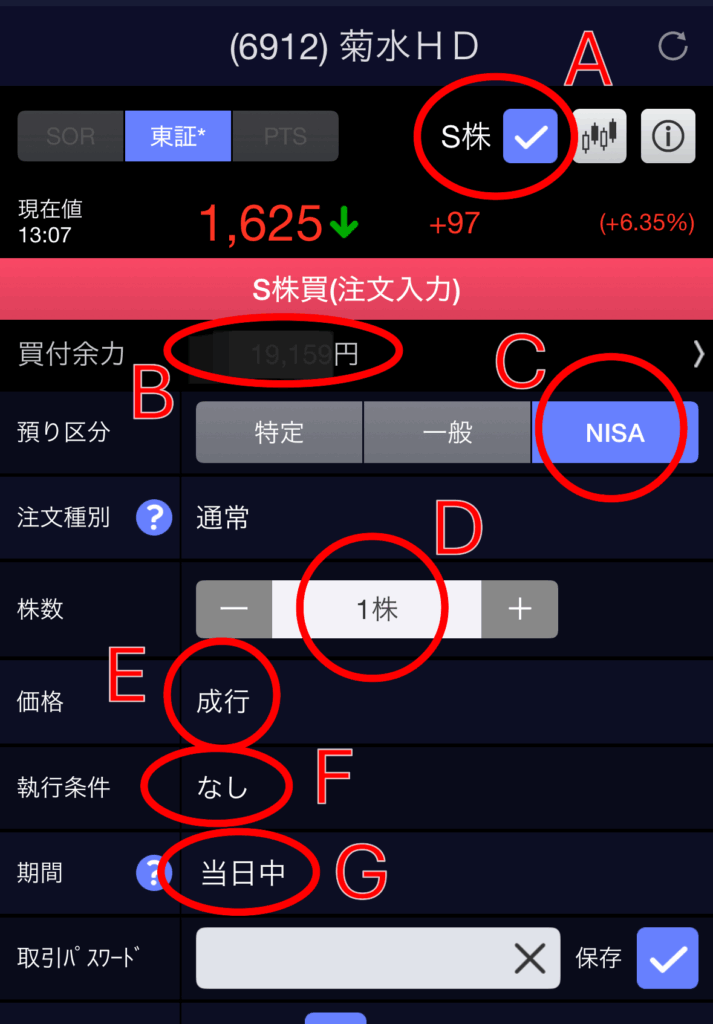Tap the 取引パスワード input field
This screenshot has width=713, height=1024.
click(350, 958)
